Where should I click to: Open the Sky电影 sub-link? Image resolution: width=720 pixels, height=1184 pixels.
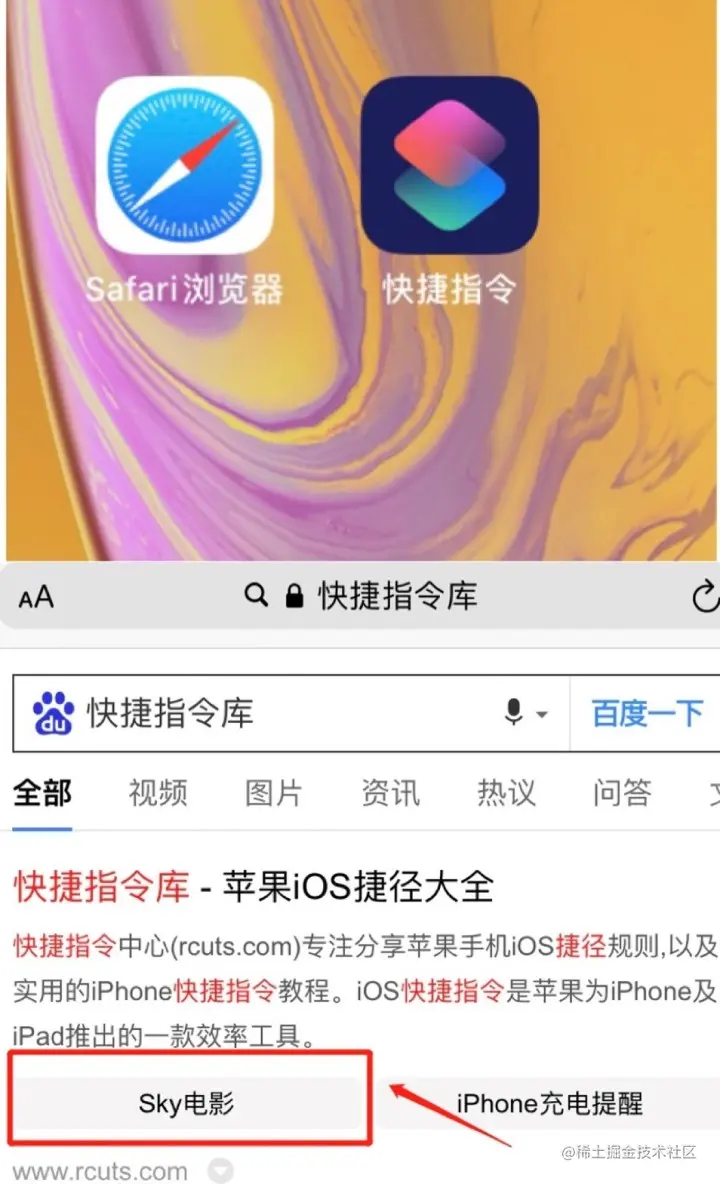(187, 1103)
